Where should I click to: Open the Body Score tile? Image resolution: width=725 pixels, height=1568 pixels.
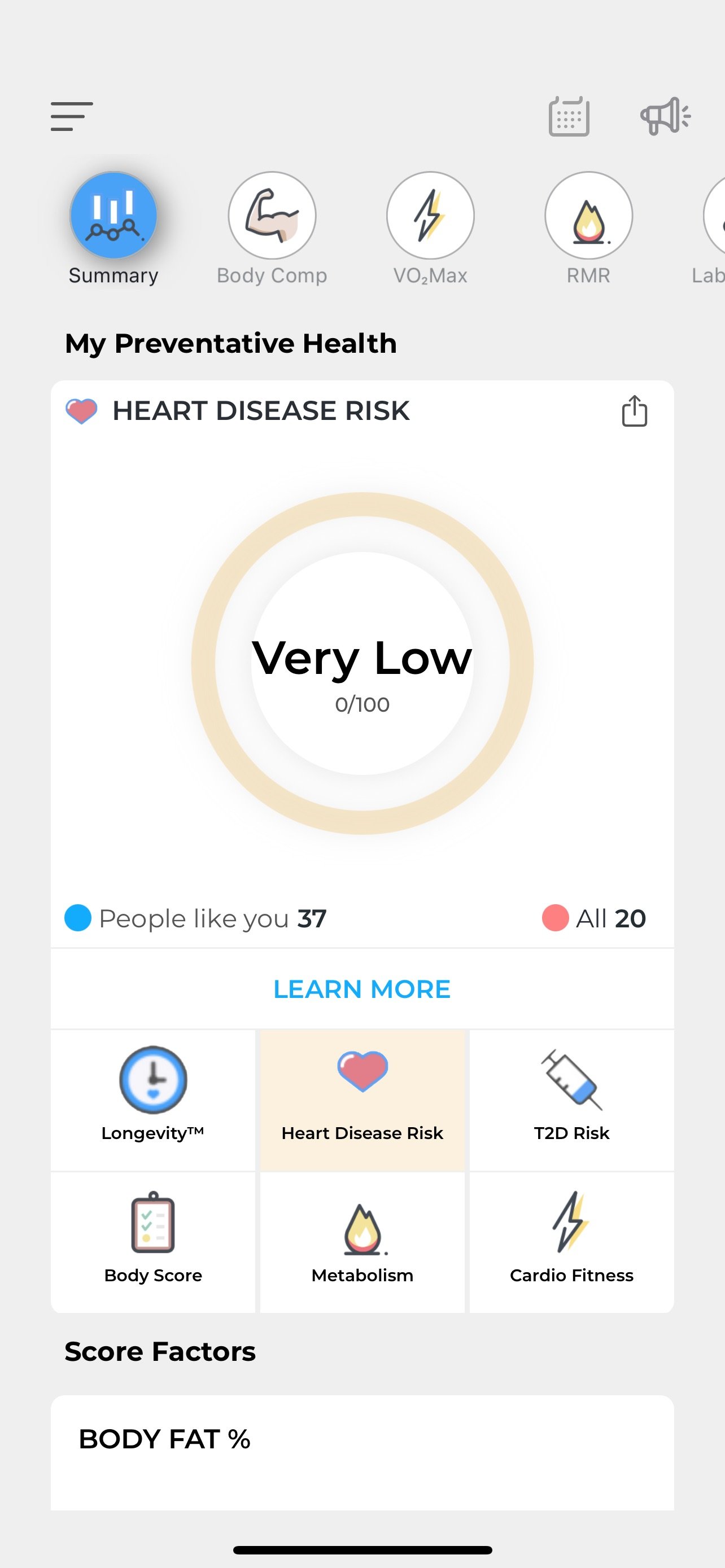tap(153, 1242)
